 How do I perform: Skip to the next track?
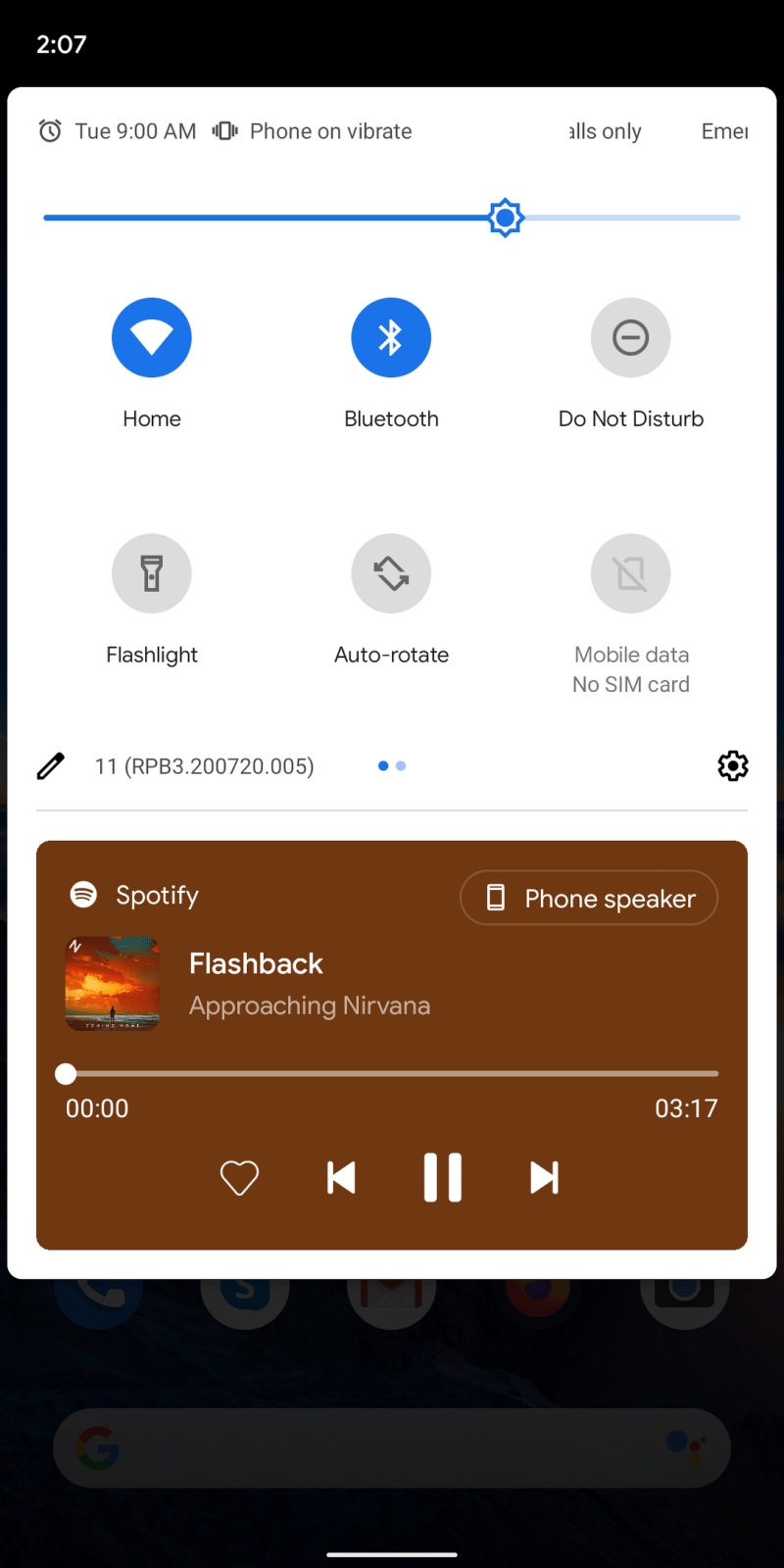pyautogui.click(x=544, y=1177)
